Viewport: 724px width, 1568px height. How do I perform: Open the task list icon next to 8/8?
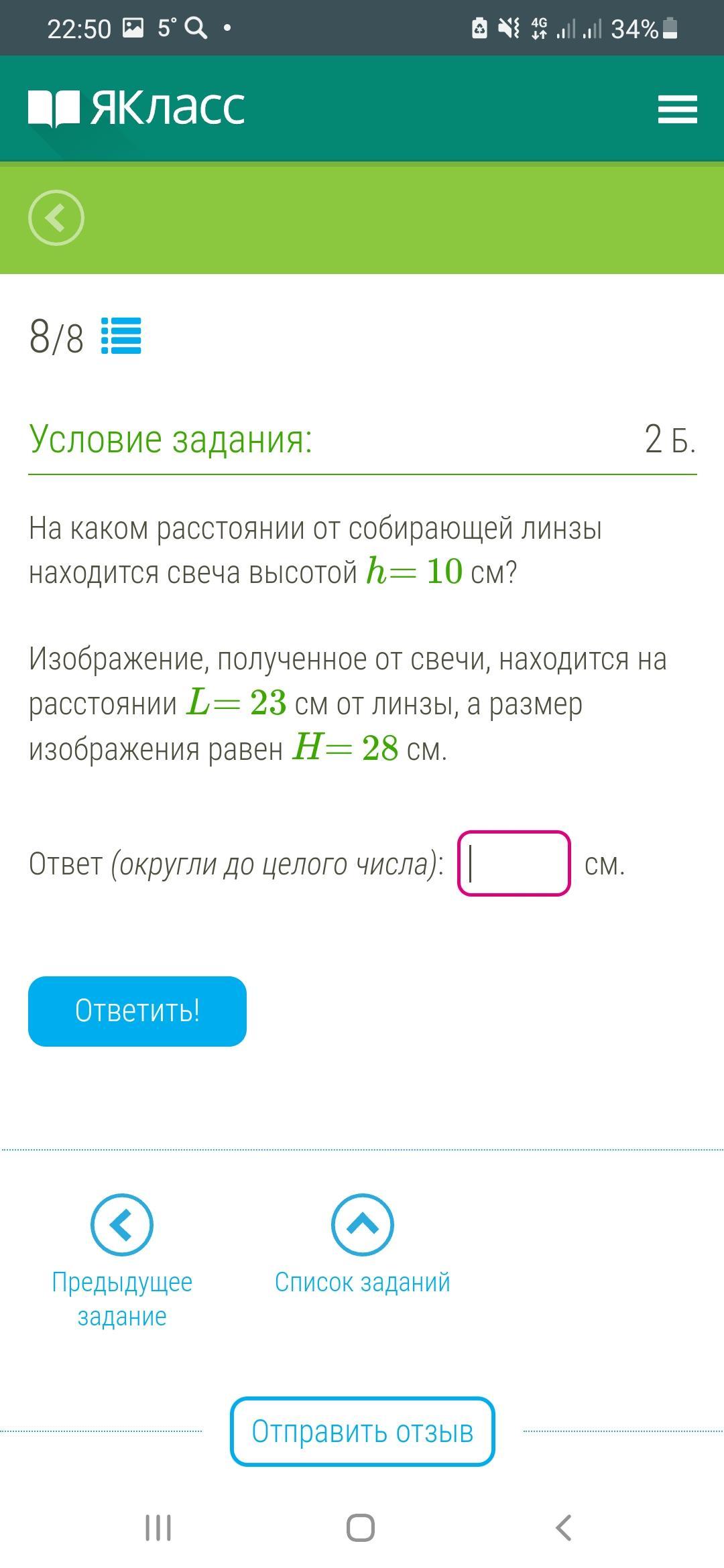pyautogui.click(x=121, y=336)
